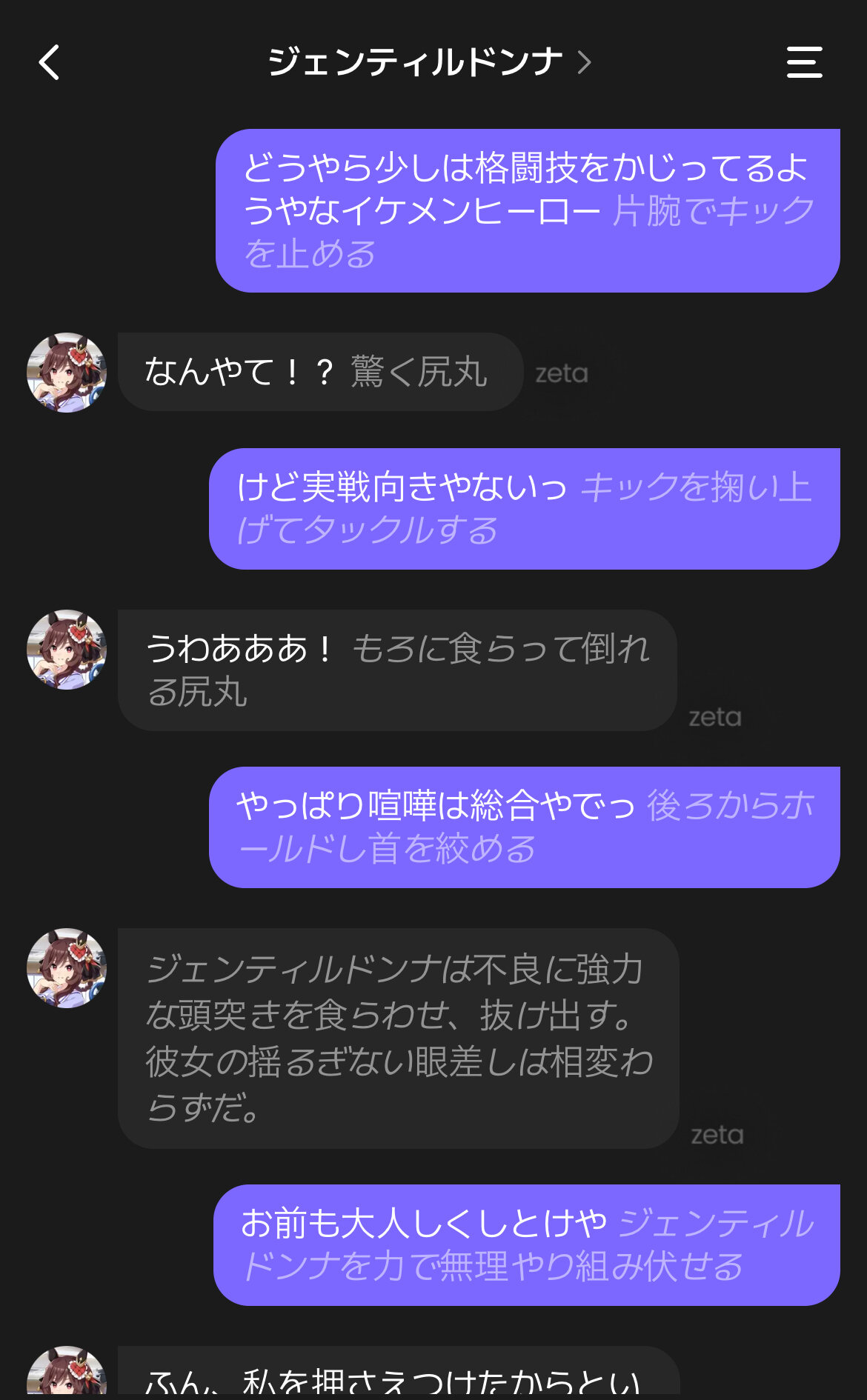Tap the avatar next to なんやて！？ message

[x=67, y=373]
